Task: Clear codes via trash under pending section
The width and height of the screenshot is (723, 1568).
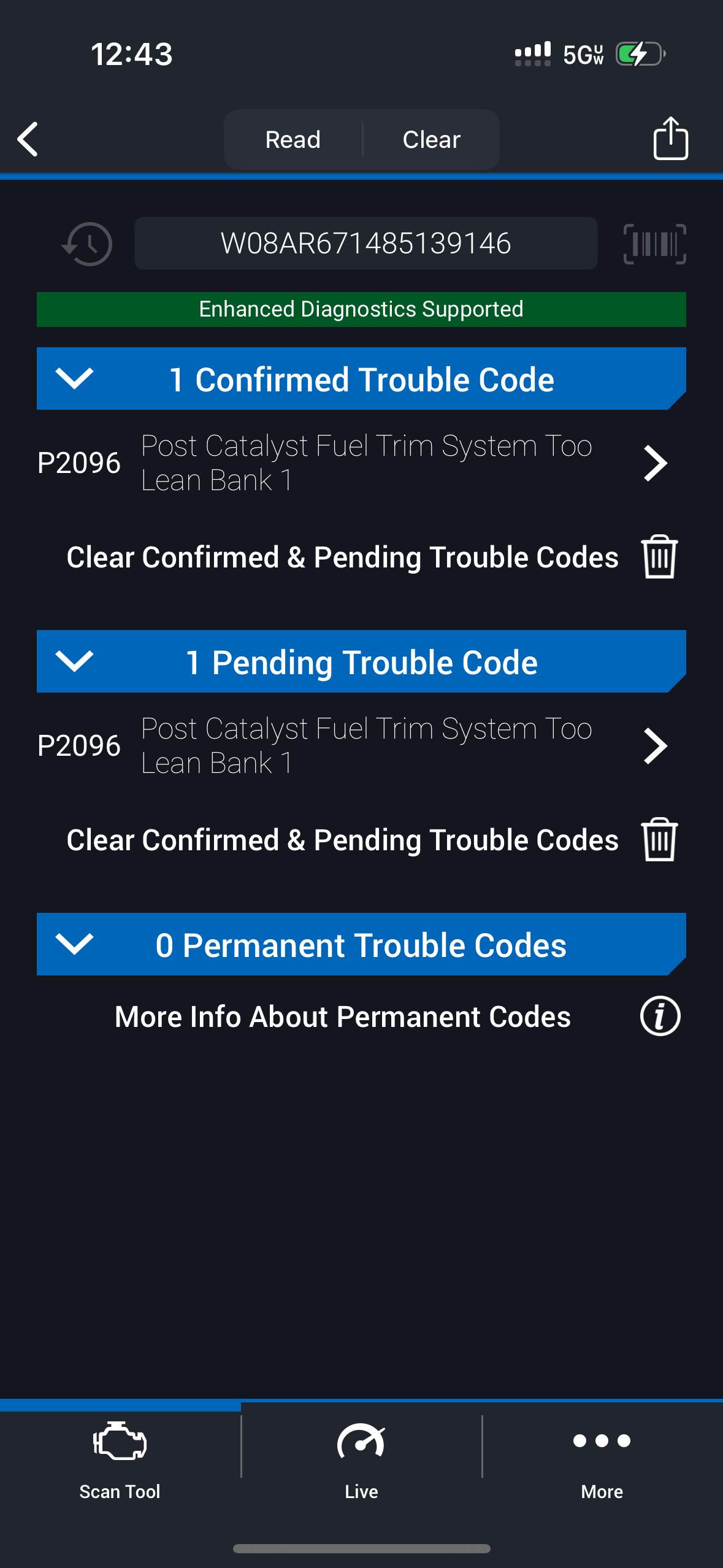Action: (659, 840)
